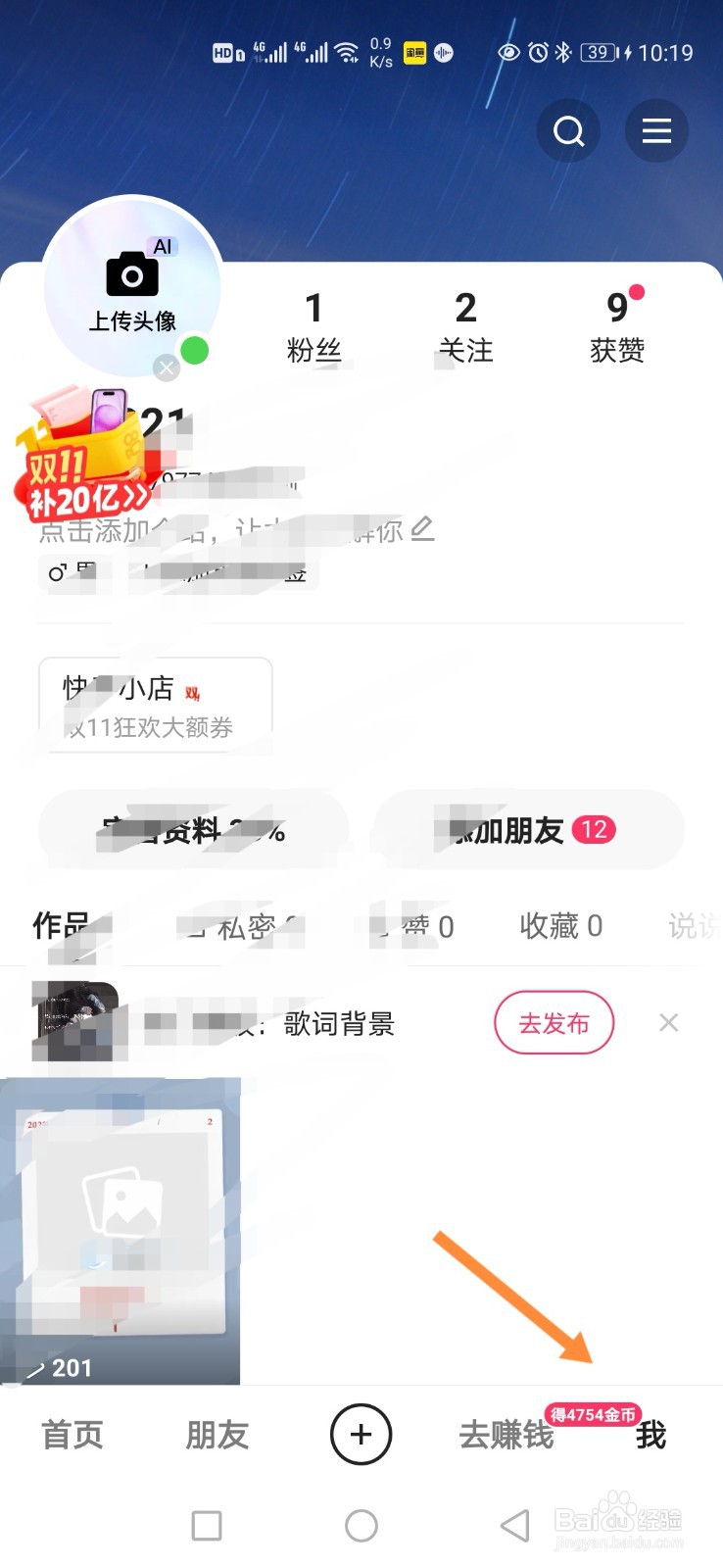Open the hamburger menu icon
Viewport: 723px width, 1568px height.
tap(656, 130)
